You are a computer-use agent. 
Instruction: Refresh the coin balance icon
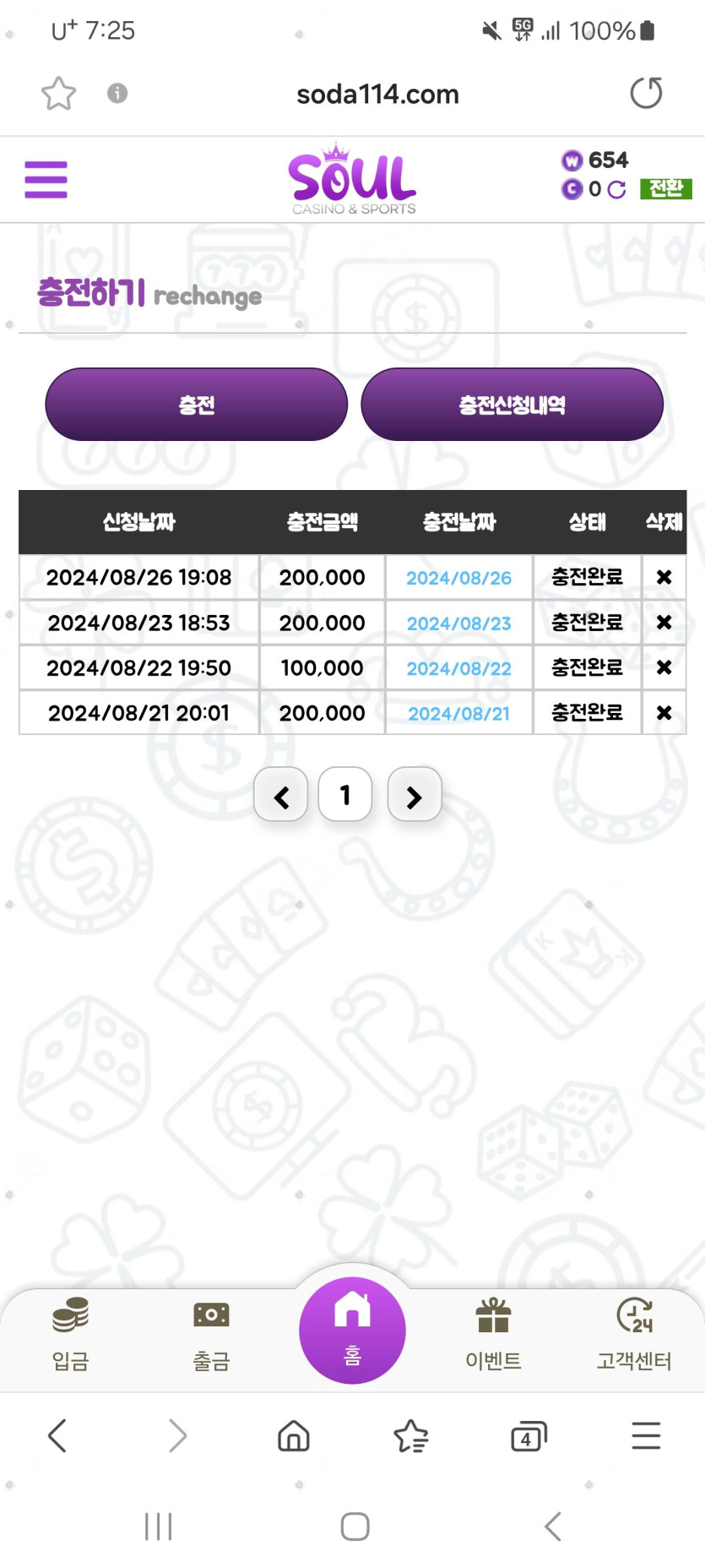pos(617,189)
